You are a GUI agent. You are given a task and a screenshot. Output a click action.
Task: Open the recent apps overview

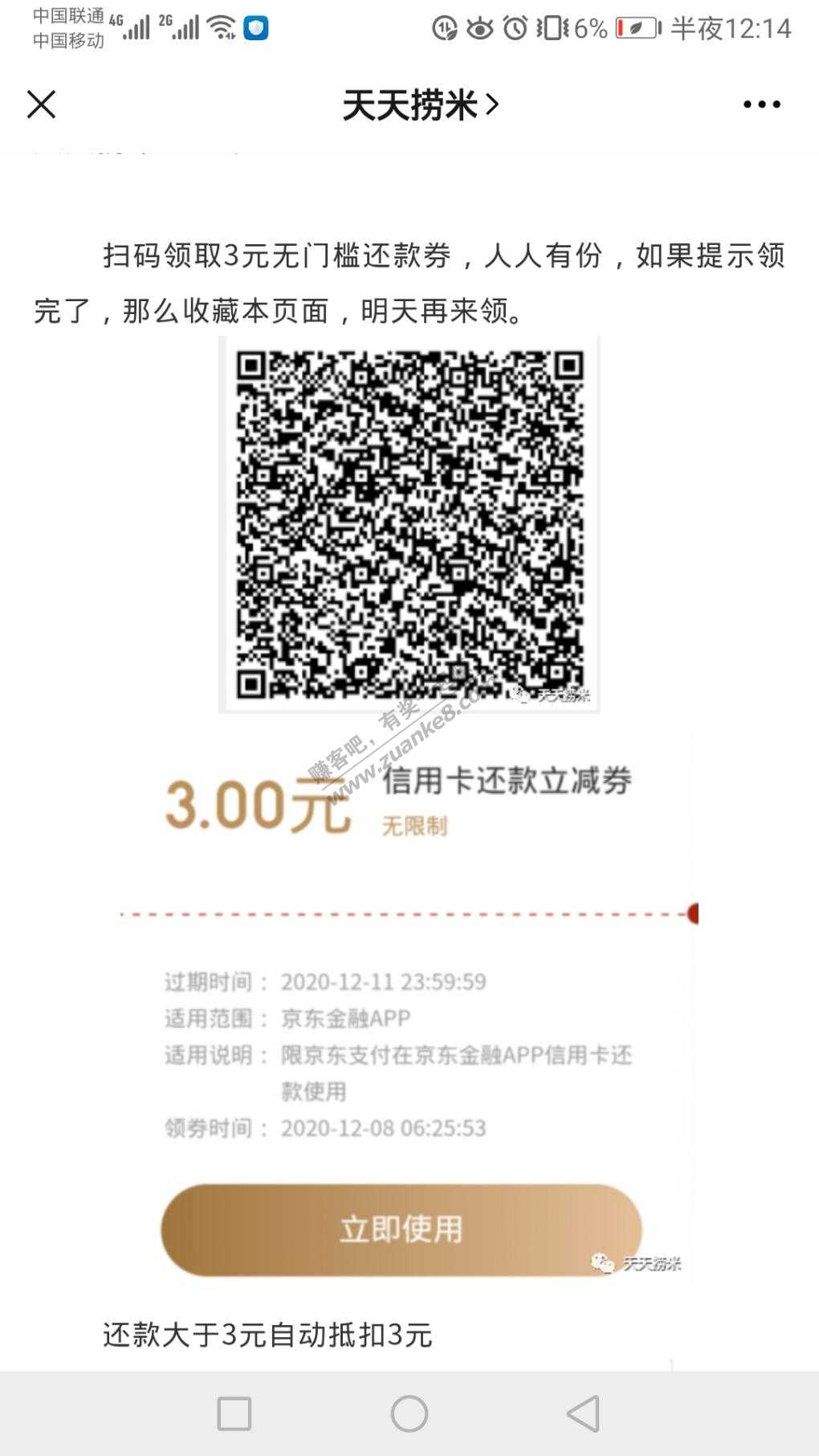[x=234, y=1413]
